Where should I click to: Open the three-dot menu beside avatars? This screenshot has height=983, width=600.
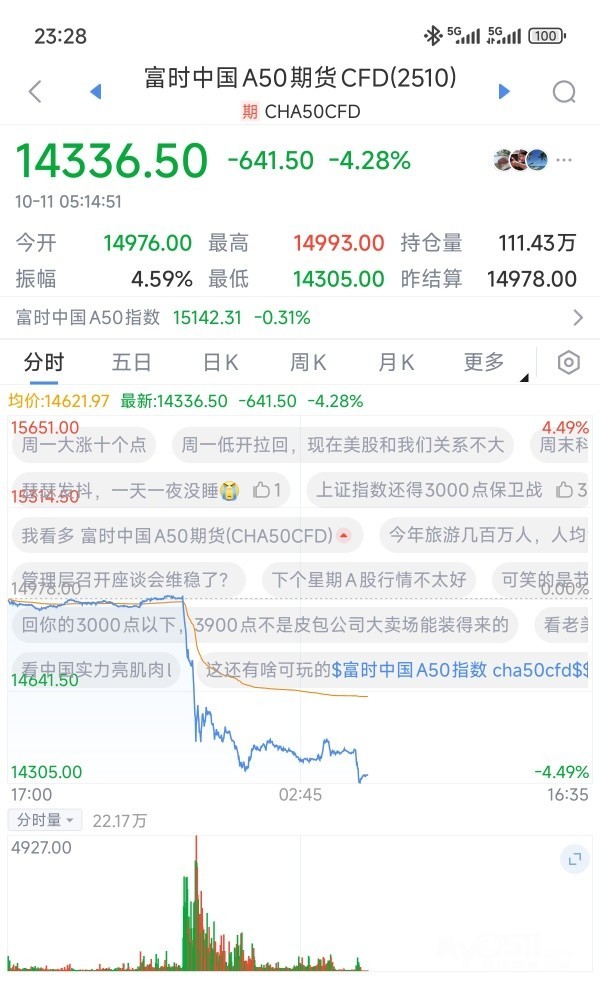(565, 160)
